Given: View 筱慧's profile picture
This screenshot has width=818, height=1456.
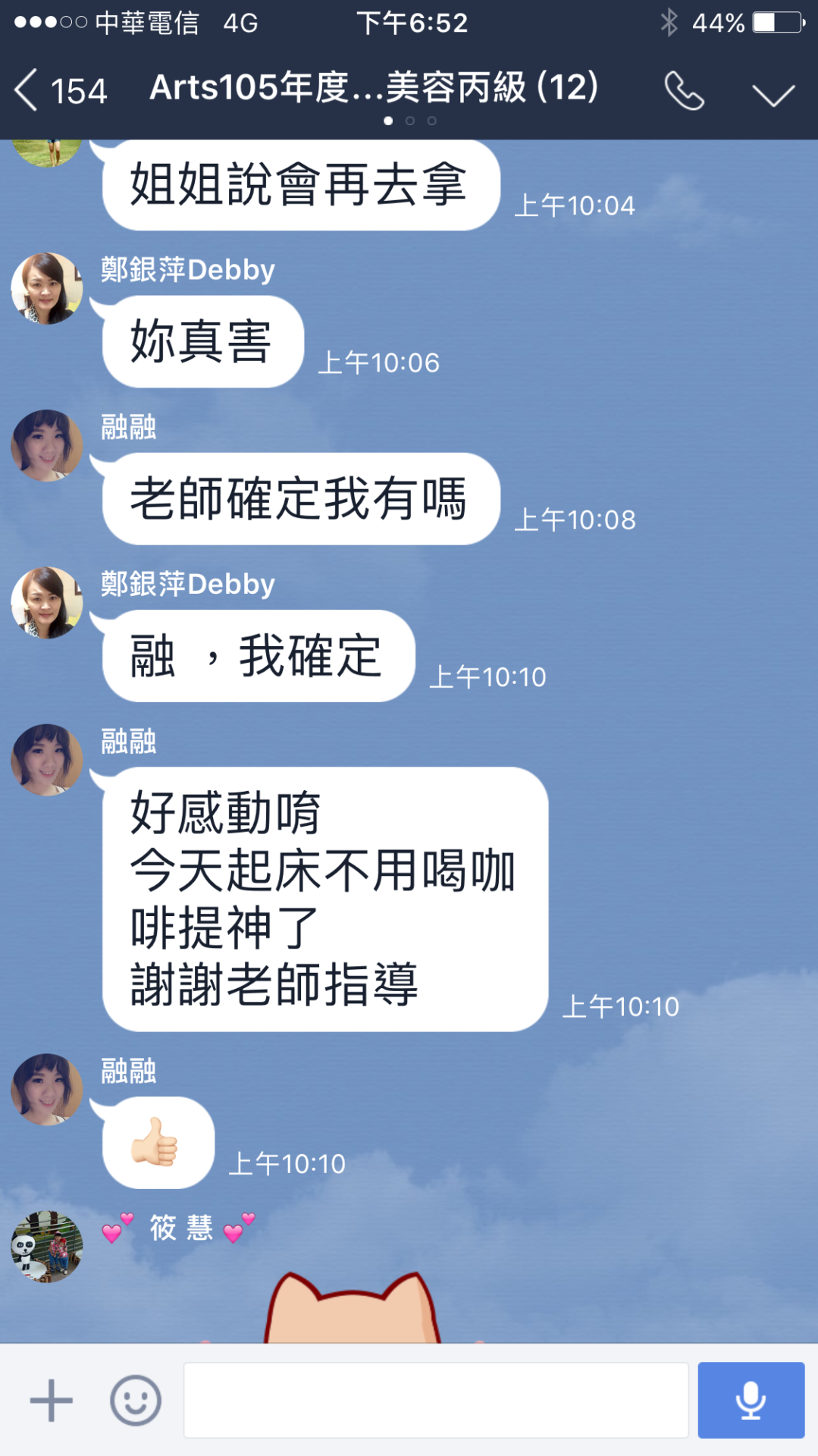Looking at the screenshot, I should point(47,1247).
